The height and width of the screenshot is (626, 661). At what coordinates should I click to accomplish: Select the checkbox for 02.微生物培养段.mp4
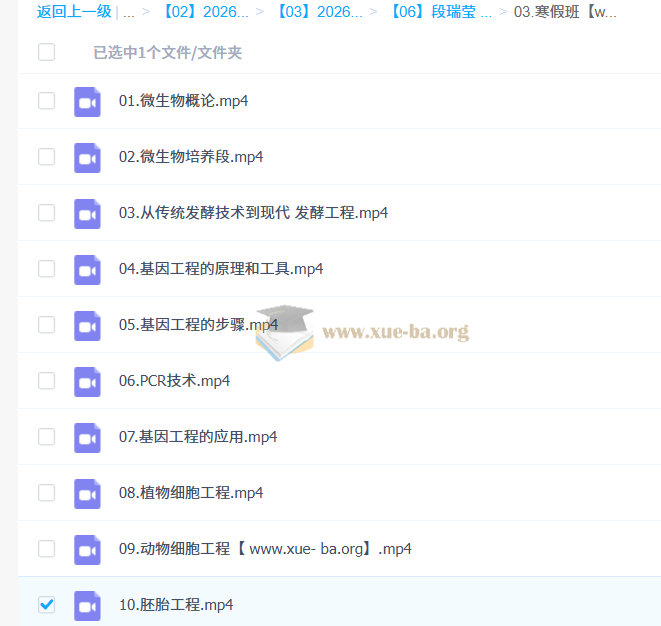(46, 157)
